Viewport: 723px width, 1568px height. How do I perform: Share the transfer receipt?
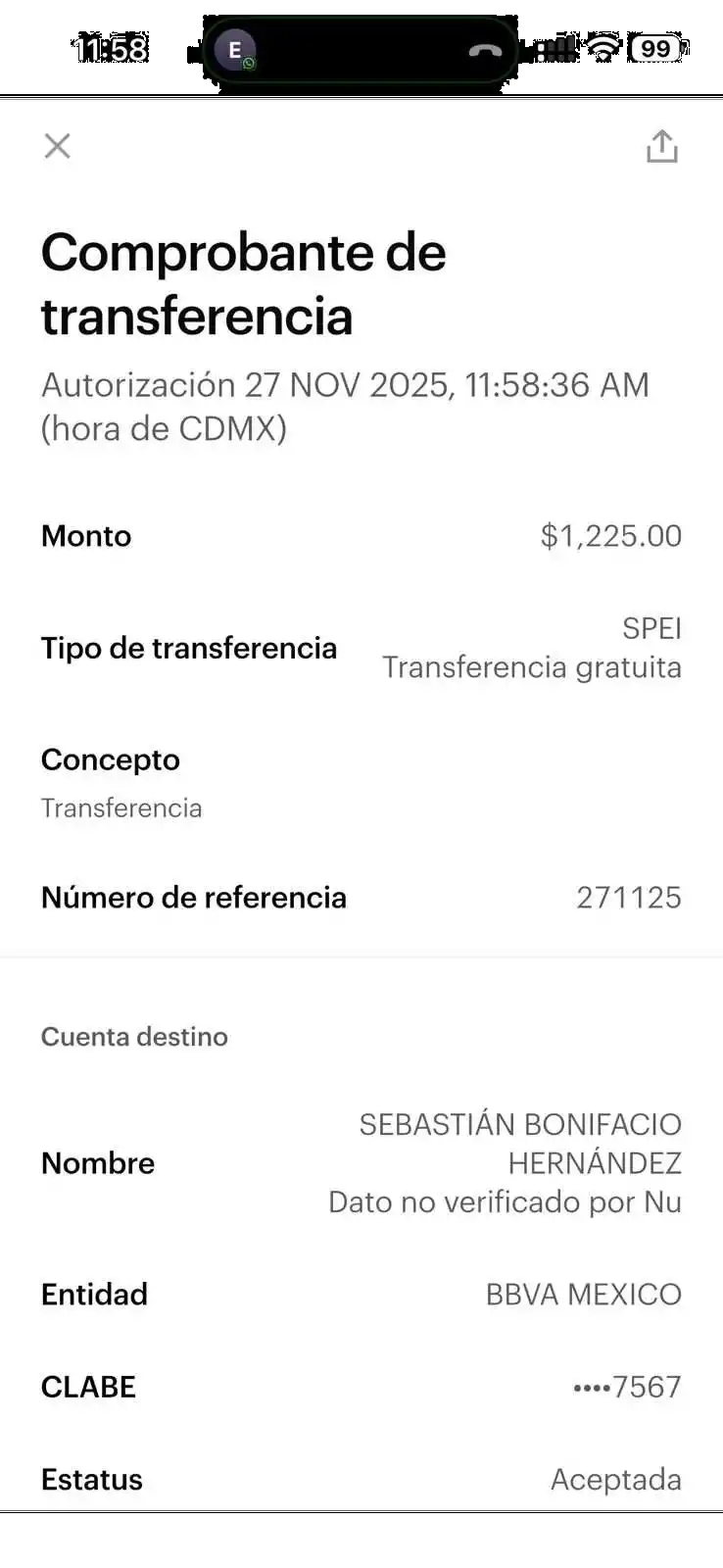coord(662,146)
